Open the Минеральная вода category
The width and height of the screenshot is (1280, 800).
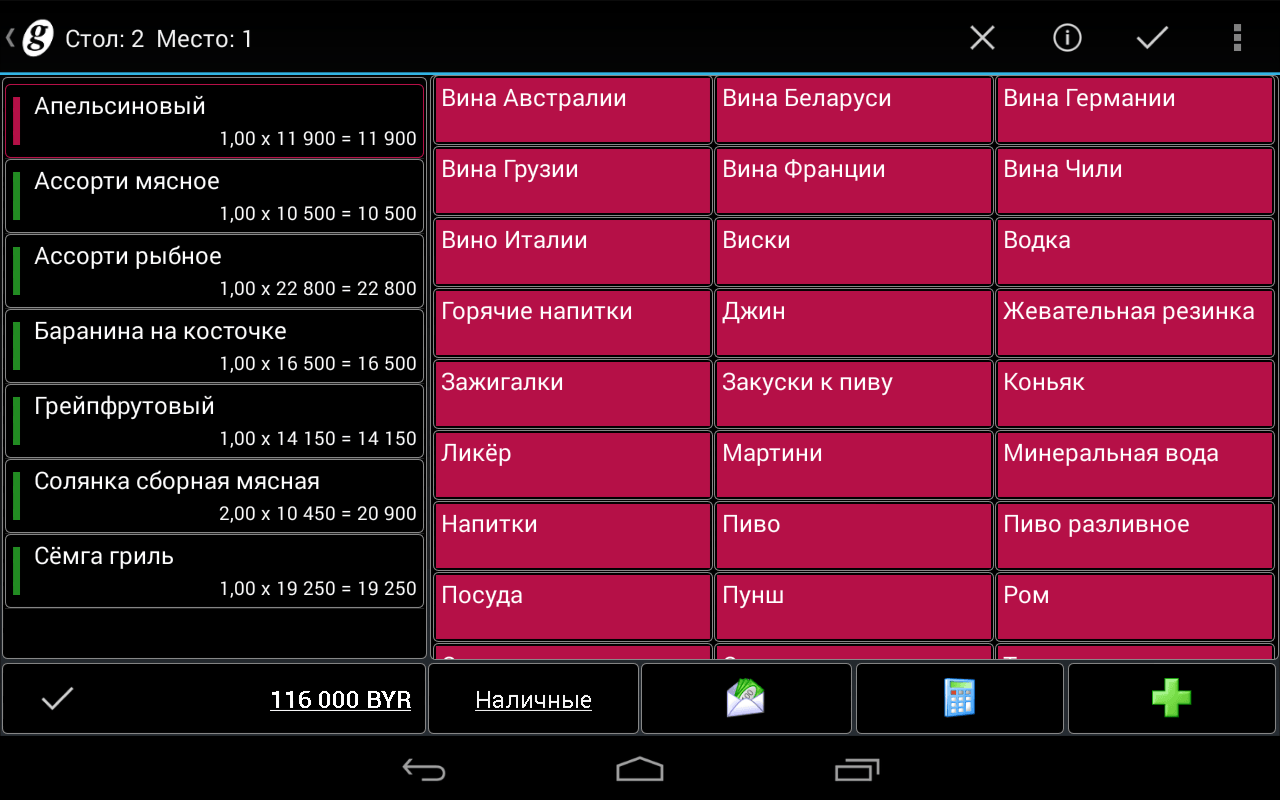point(1134,465)
